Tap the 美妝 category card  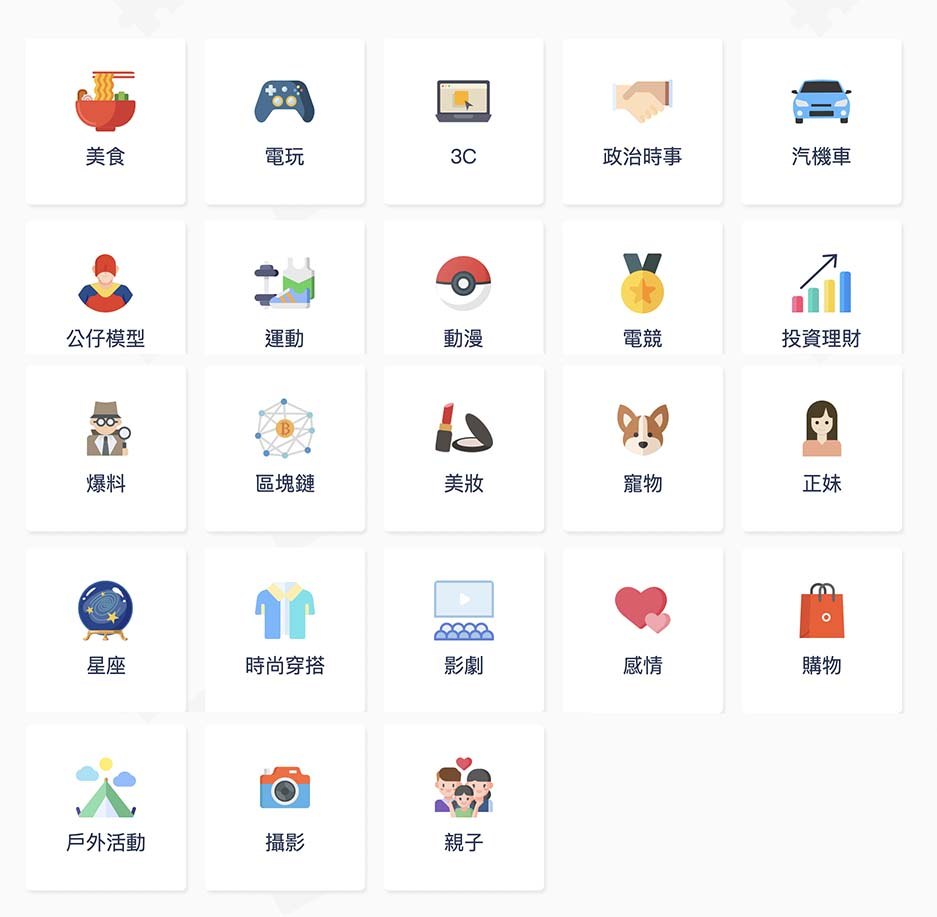(463, 448)
